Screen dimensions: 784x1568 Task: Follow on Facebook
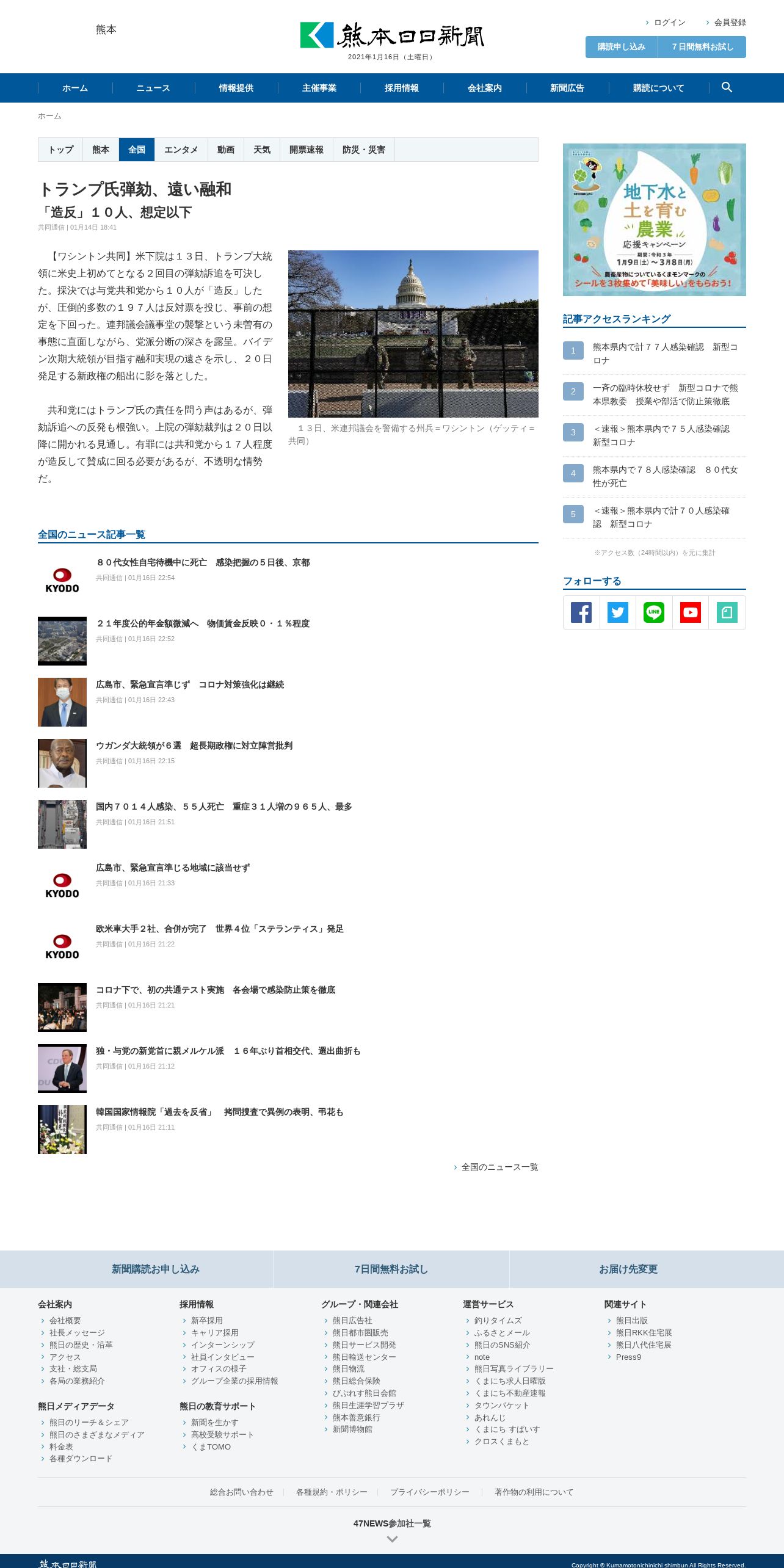pos(581,612)
